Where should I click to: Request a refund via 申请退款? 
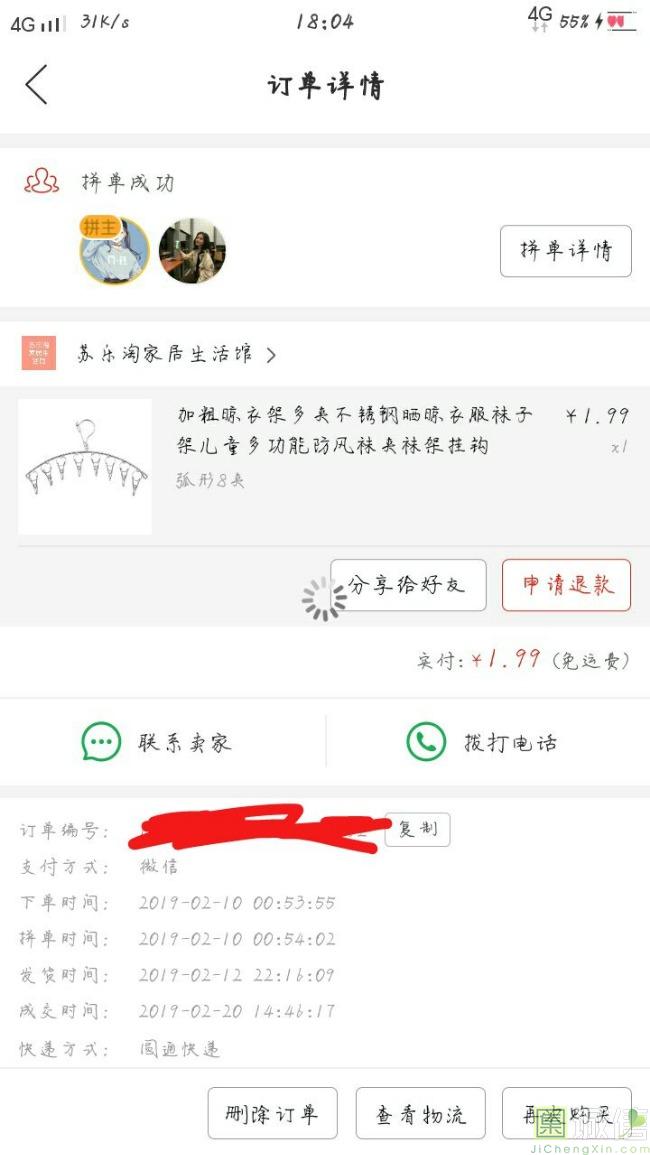click(x=566, y=585)
